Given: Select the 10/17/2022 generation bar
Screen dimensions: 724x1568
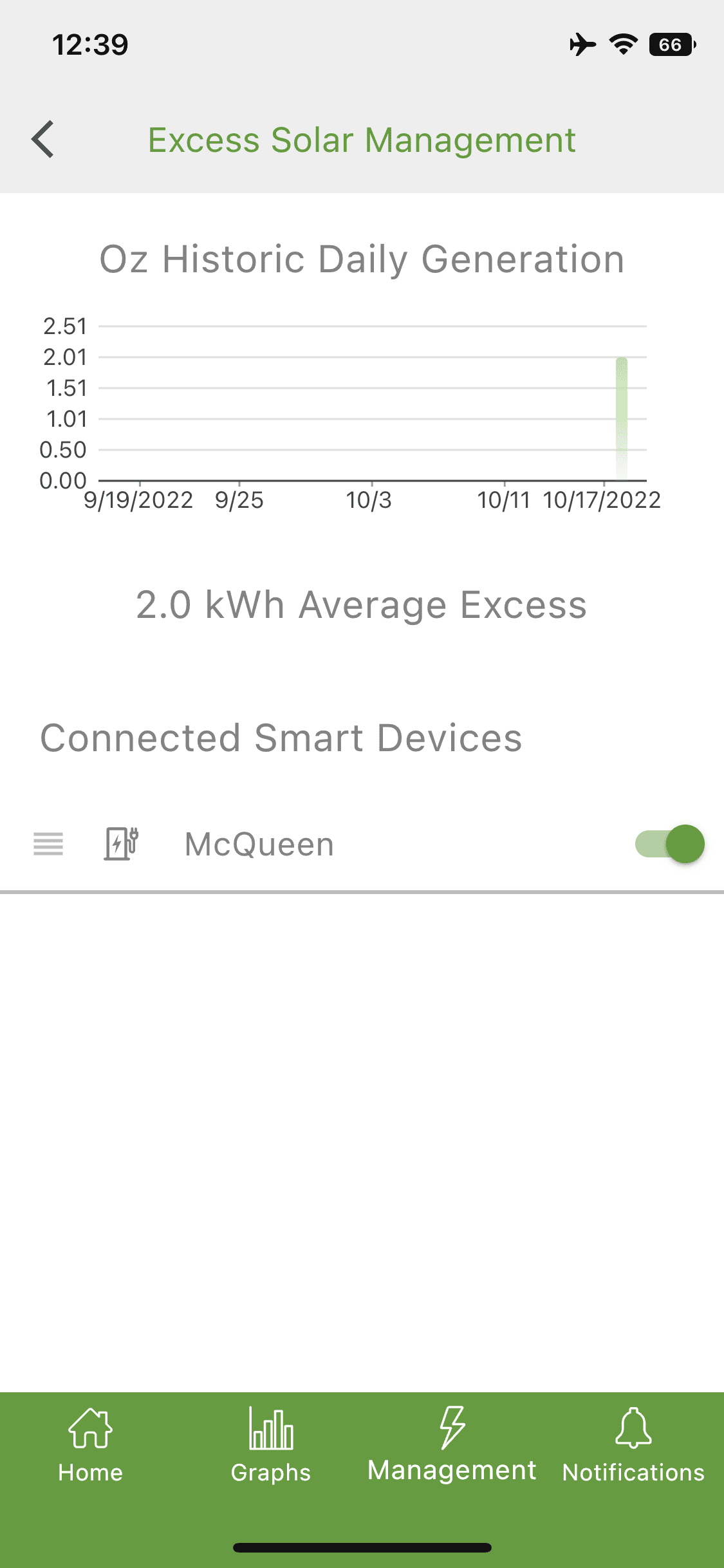Looking at the screenshot, I should [x=622, y=418].
